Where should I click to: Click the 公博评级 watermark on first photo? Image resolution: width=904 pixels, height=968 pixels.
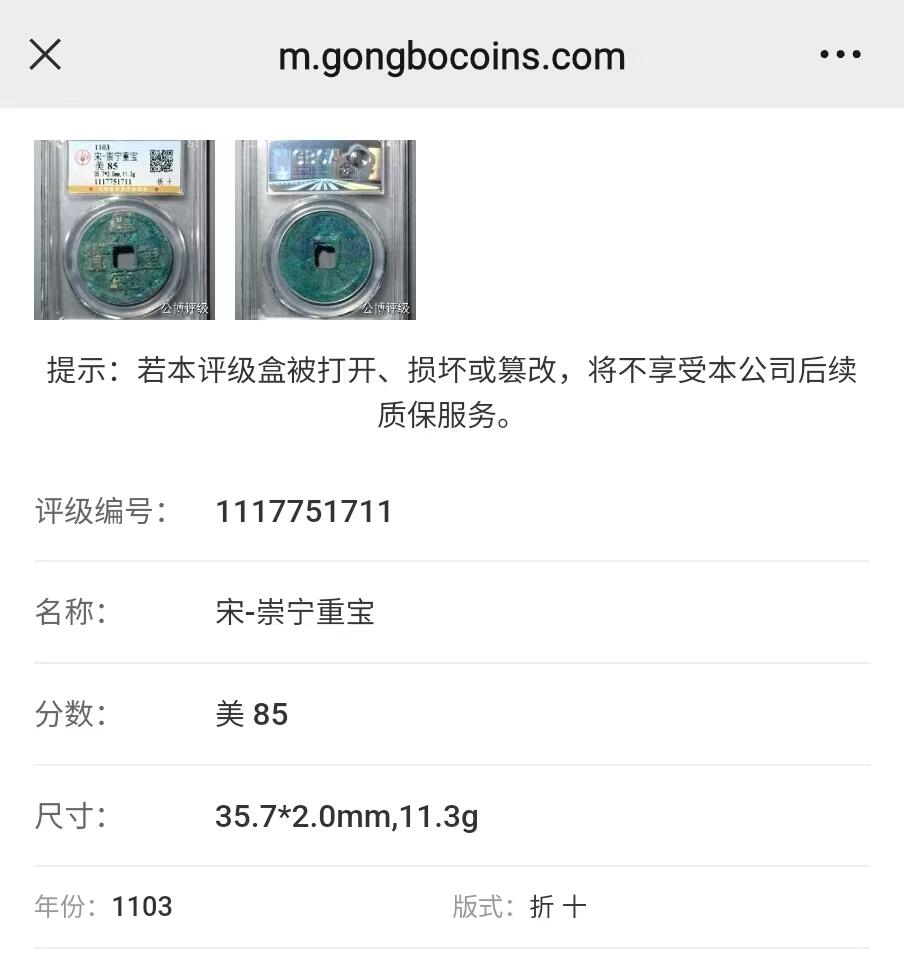tap(185, 306)
